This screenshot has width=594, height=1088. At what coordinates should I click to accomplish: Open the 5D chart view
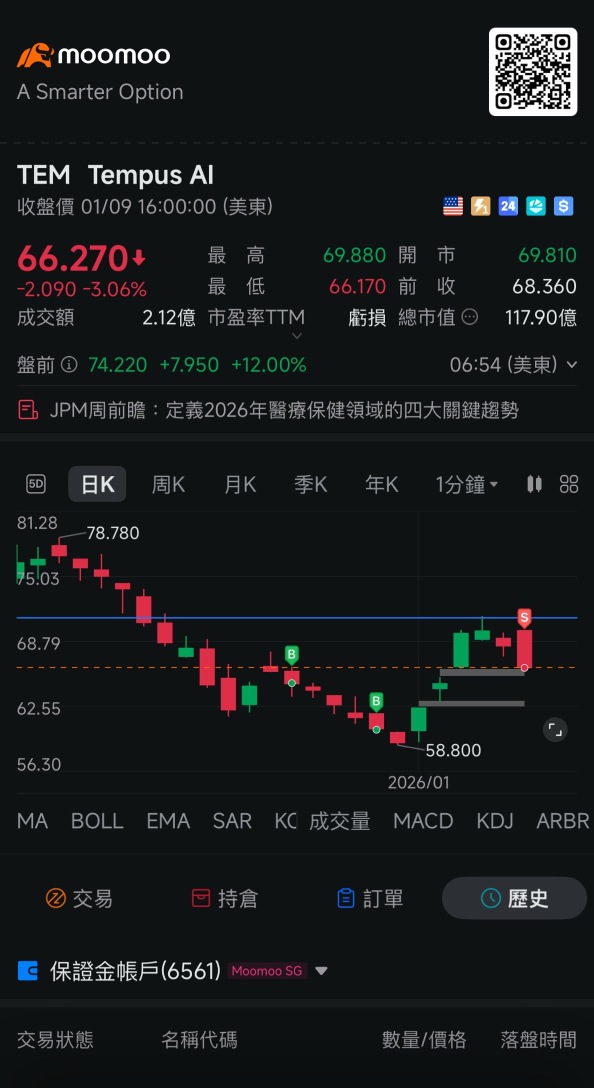pos(35,484)
